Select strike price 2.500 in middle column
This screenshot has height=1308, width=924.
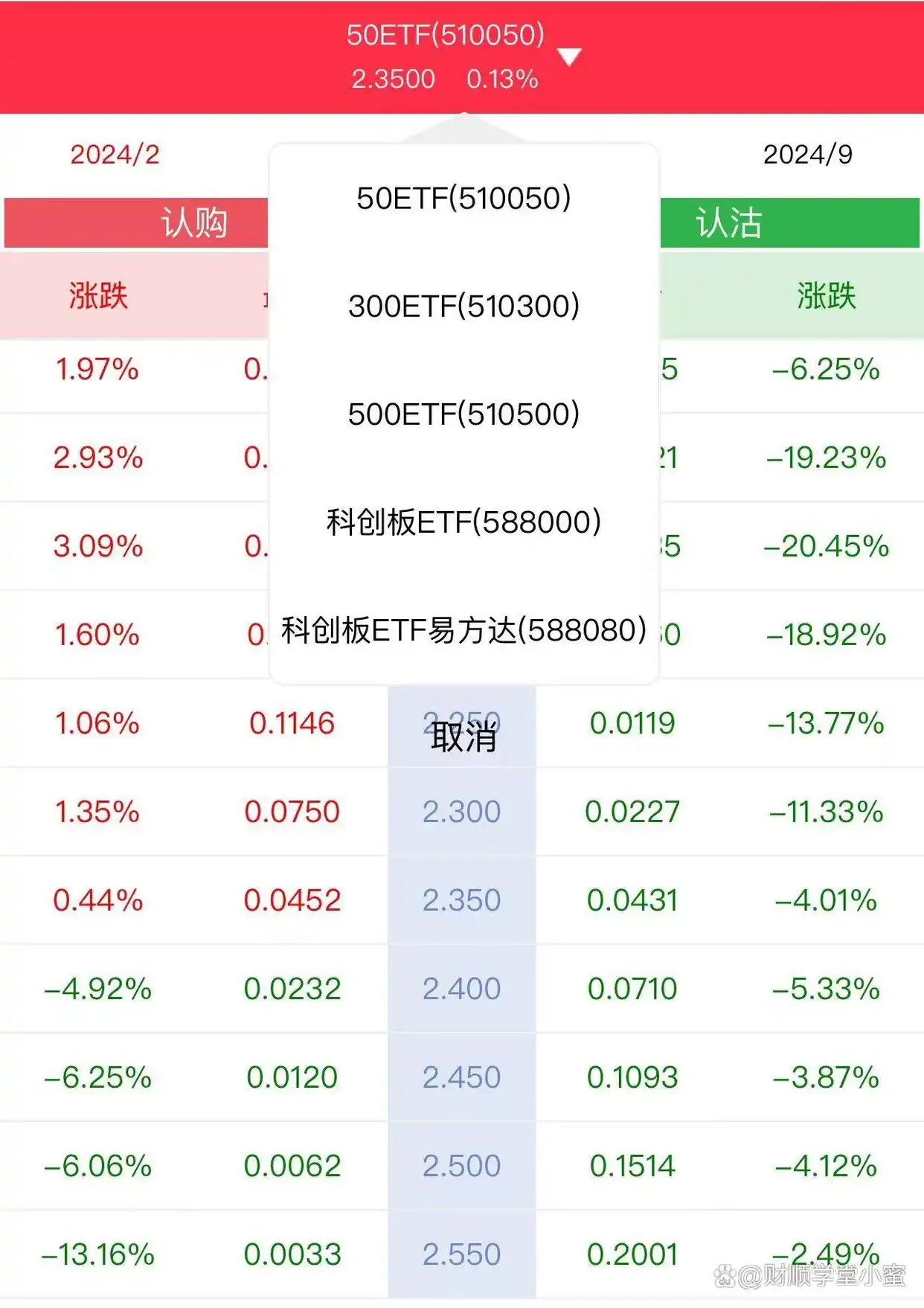coord(461,1165)
